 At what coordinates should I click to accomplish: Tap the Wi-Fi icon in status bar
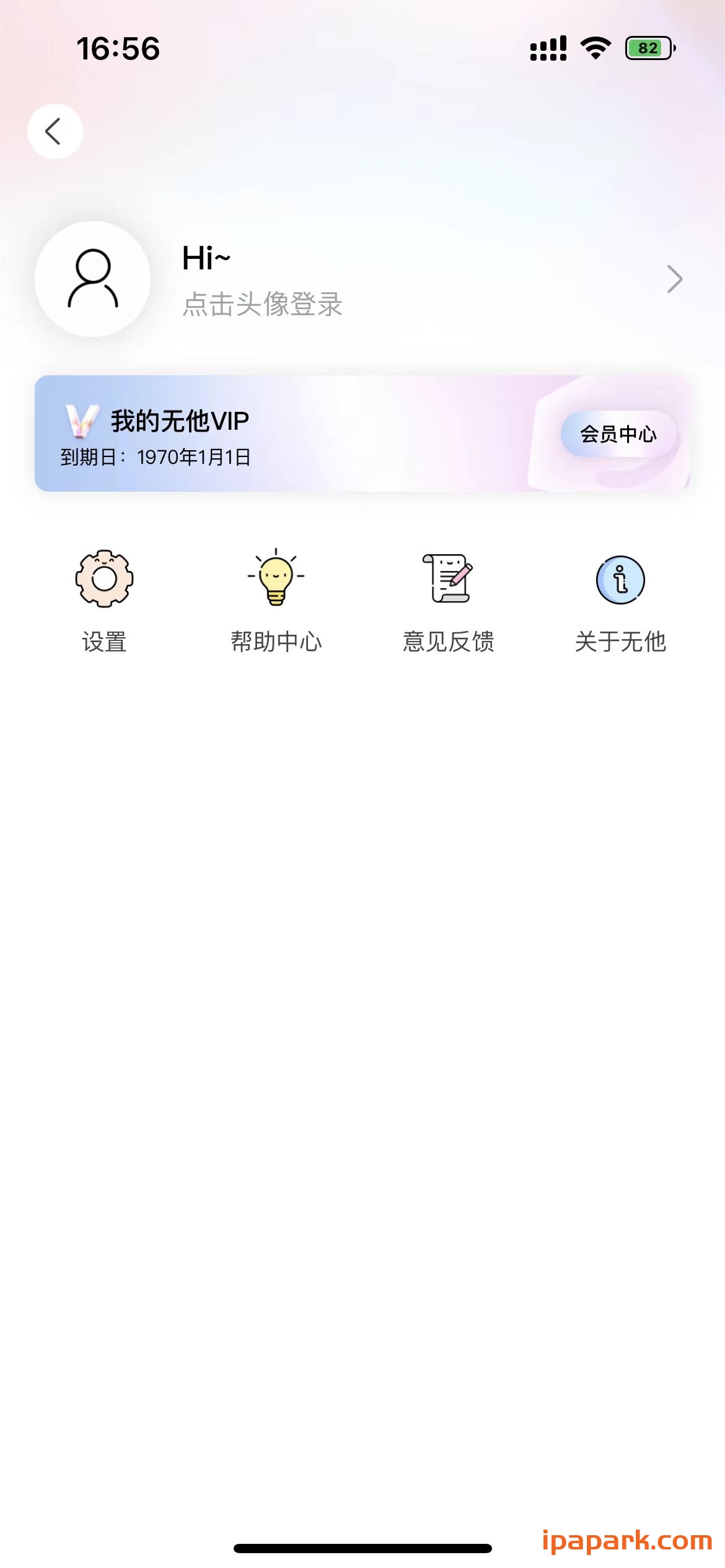(595, 47)
